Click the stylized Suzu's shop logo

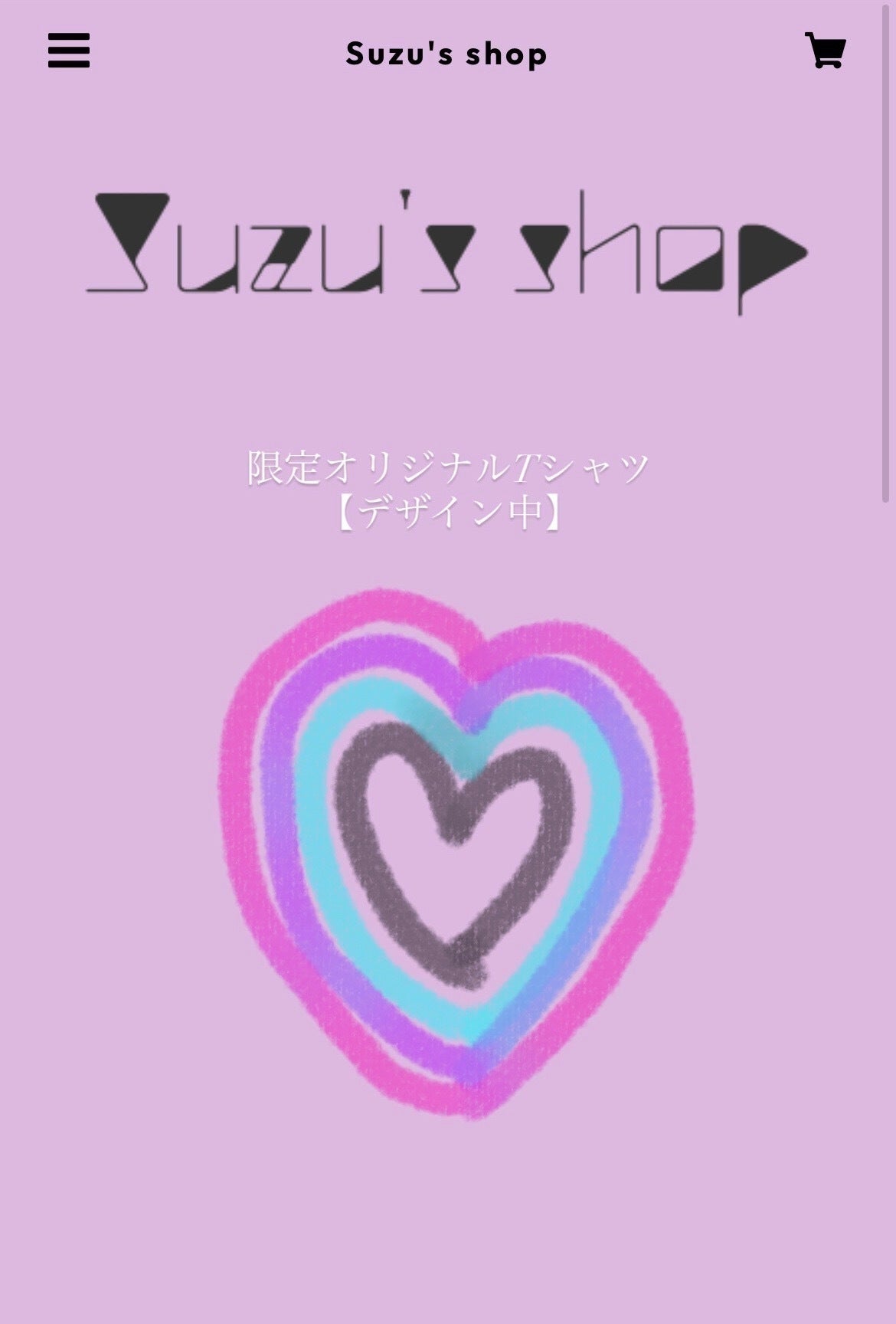[x=446, y=245]
